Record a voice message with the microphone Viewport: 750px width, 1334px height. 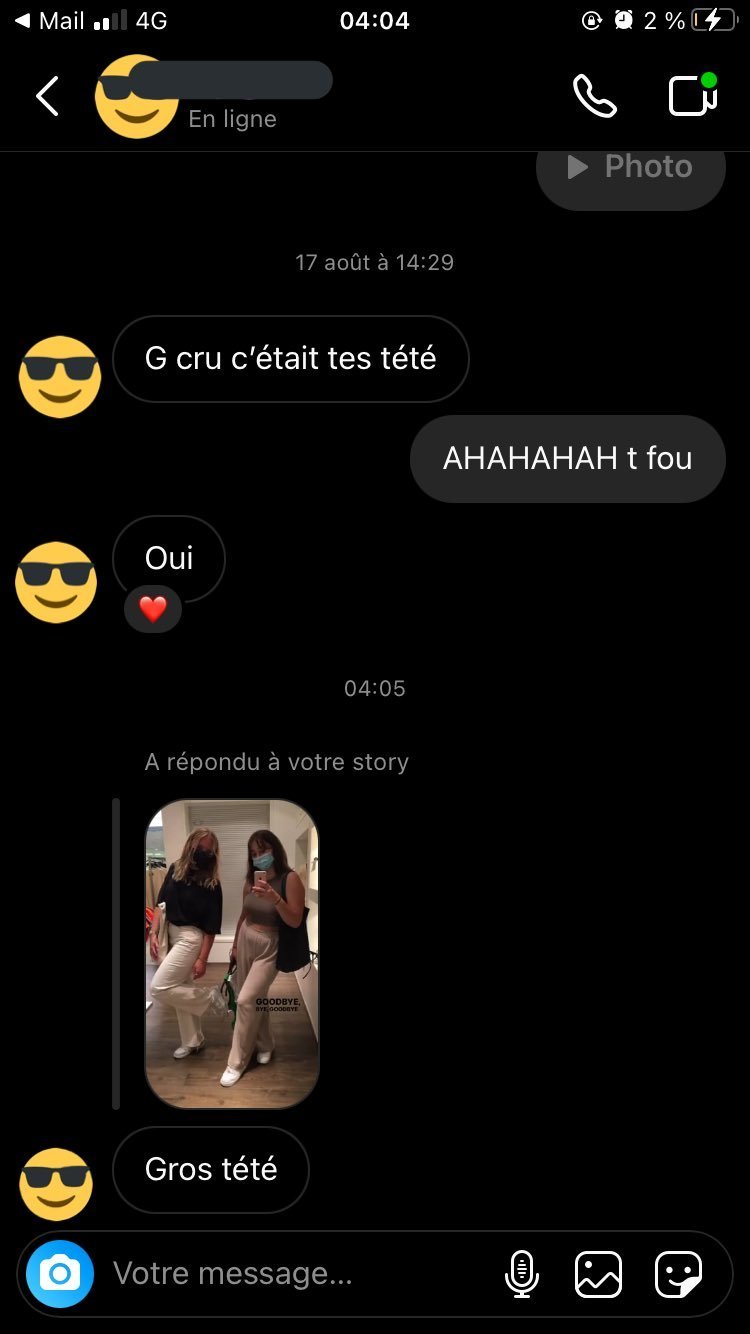521,1274
